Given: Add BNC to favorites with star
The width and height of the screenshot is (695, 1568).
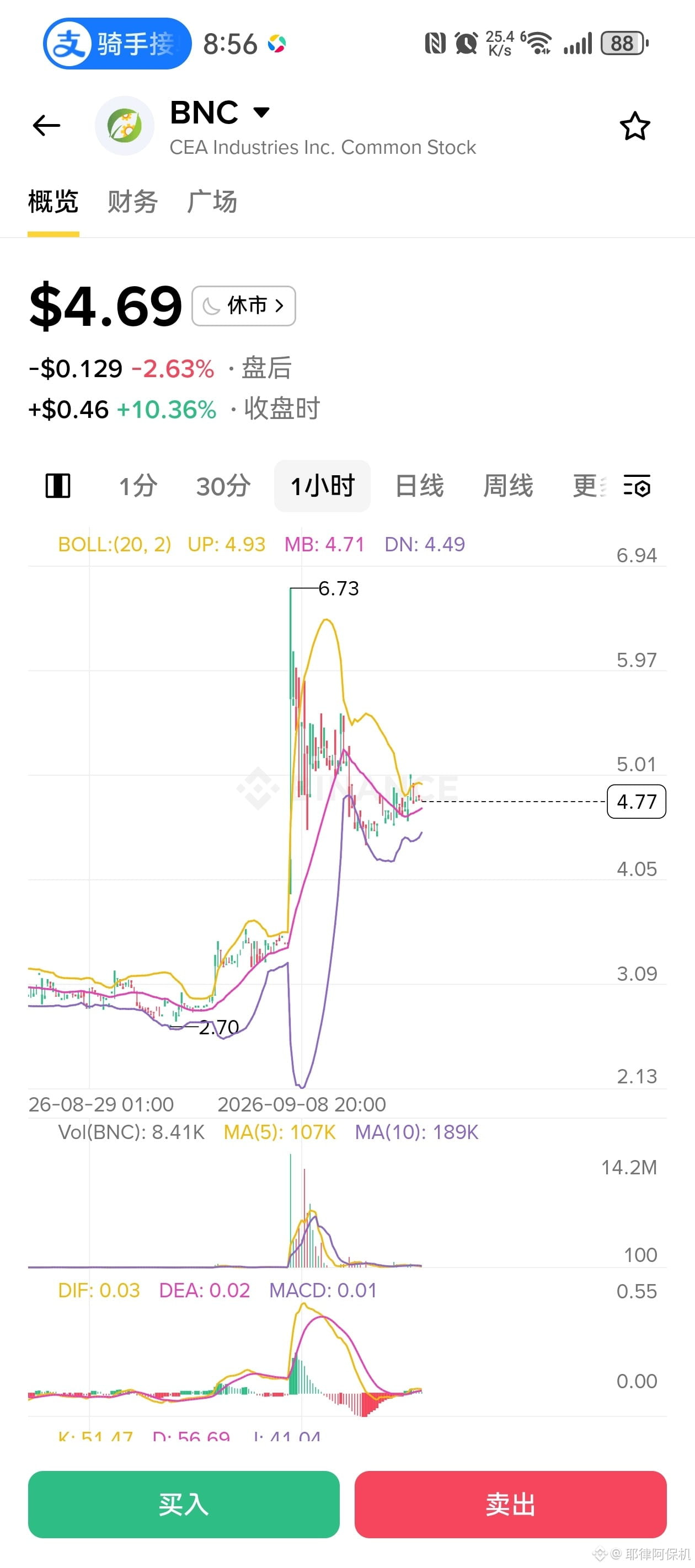Looking at the screenshot, I should click(635, 126).
